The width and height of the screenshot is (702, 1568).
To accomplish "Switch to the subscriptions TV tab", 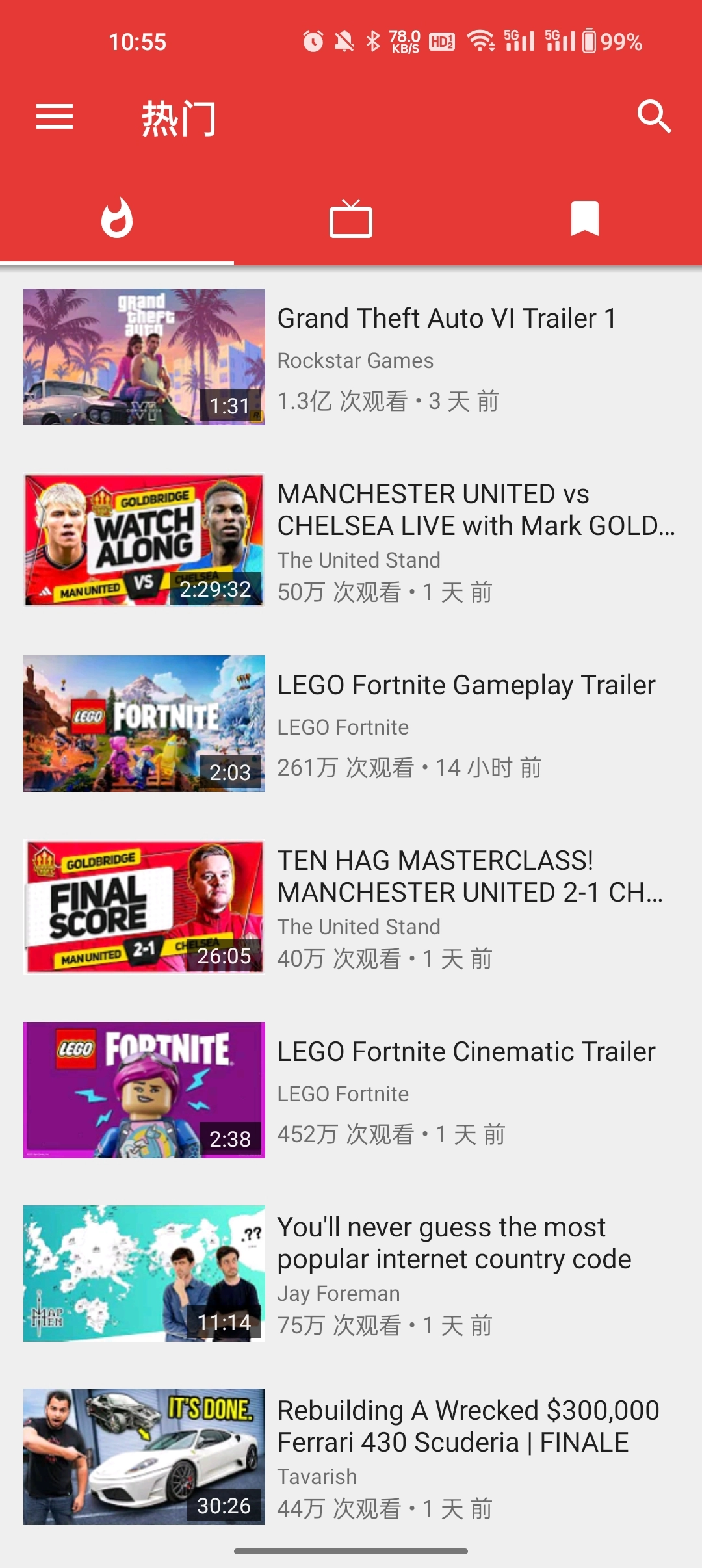I will tap(351, 219).
